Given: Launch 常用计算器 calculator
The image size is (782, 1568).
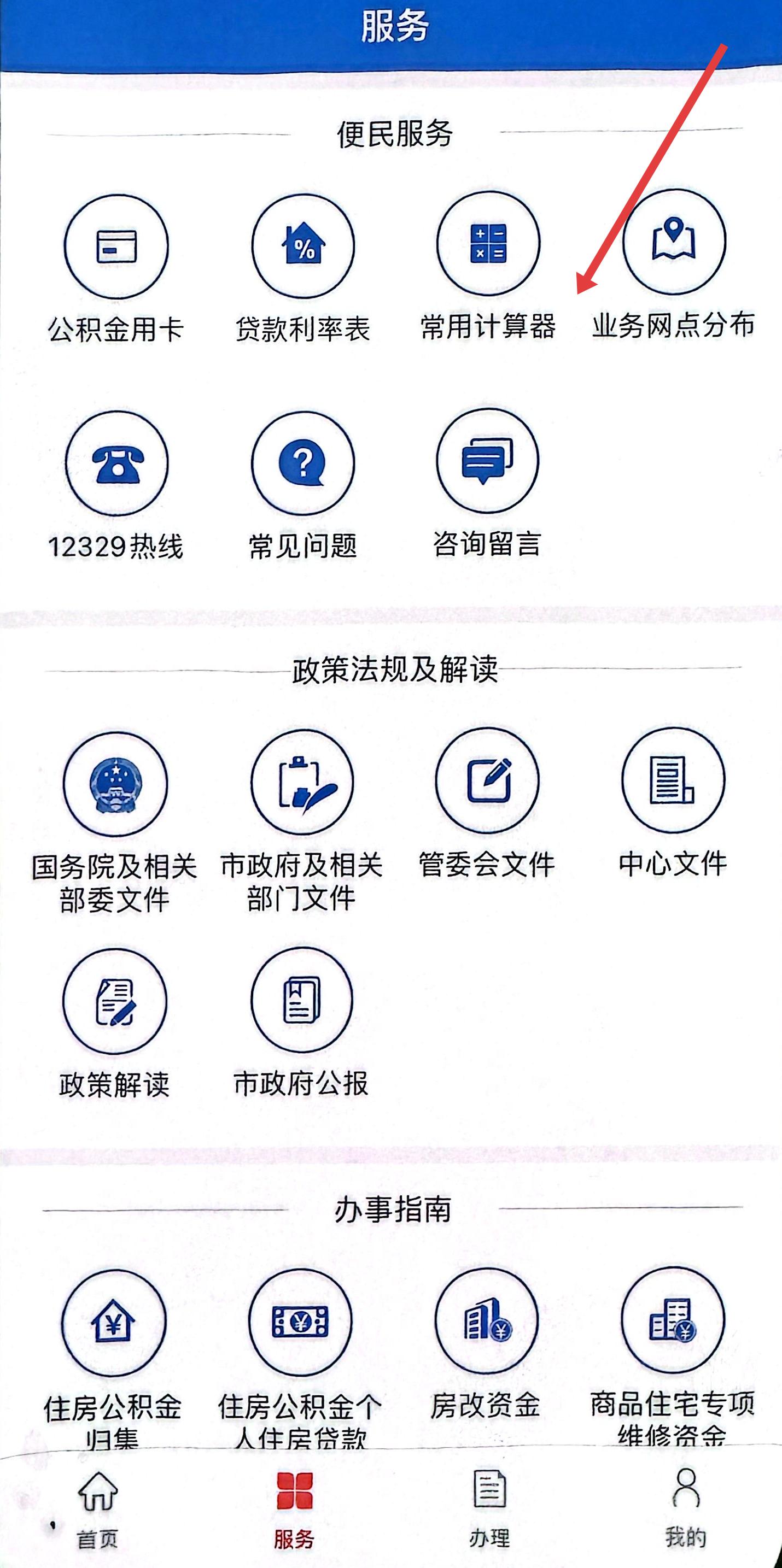Looking at the screenshot, I should (488, 243).
